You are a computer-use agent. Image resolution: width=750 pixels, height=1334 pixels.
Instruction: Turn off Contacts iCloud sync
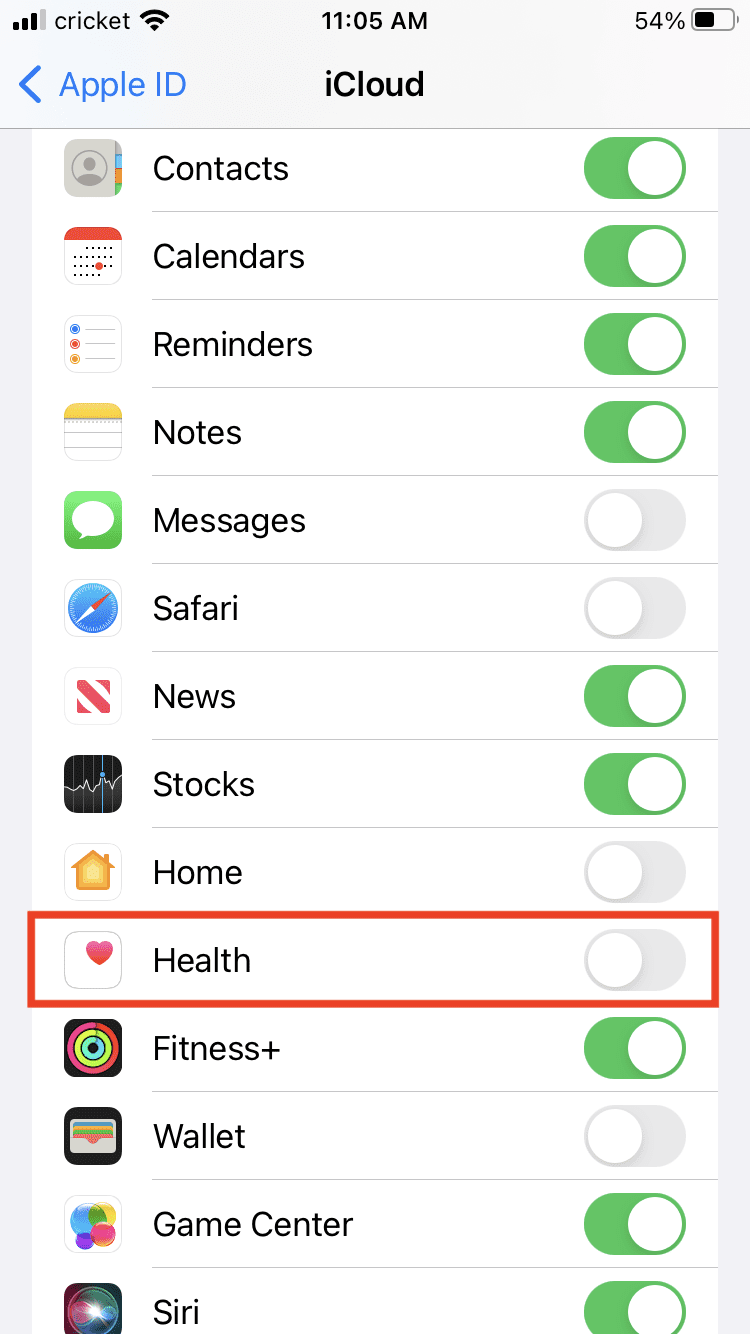(635, 168)
